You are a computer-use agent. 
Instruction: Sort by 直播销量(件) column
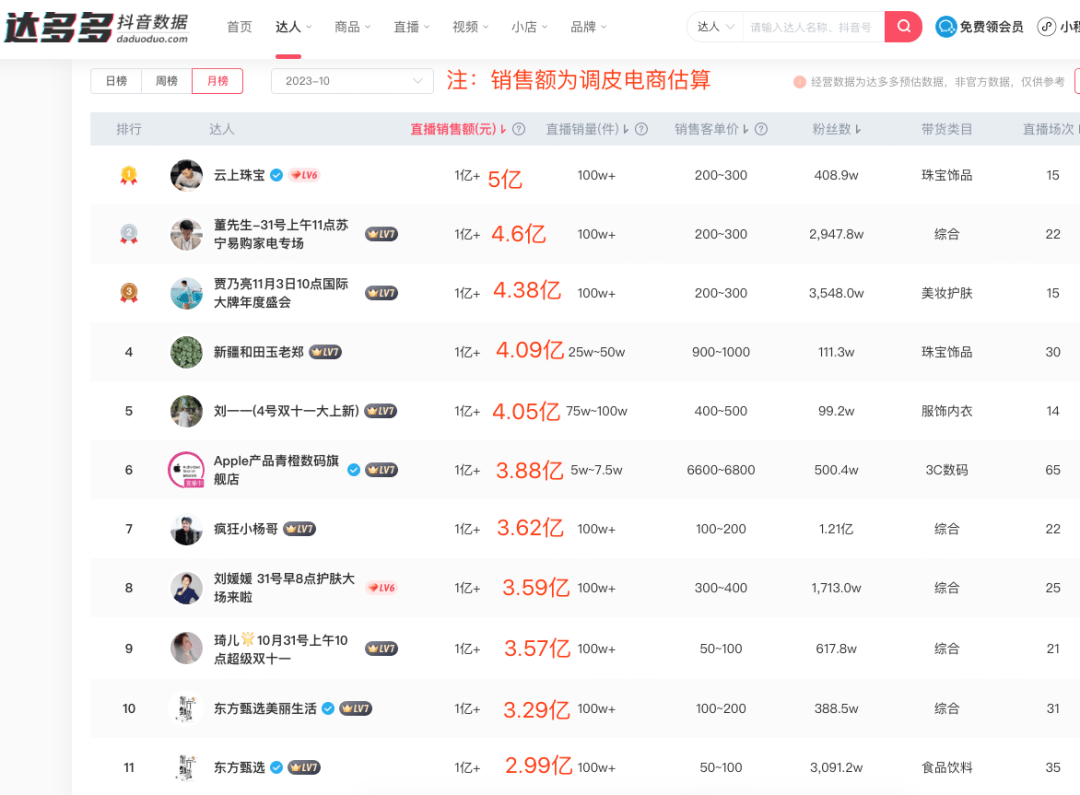point(588,129)
